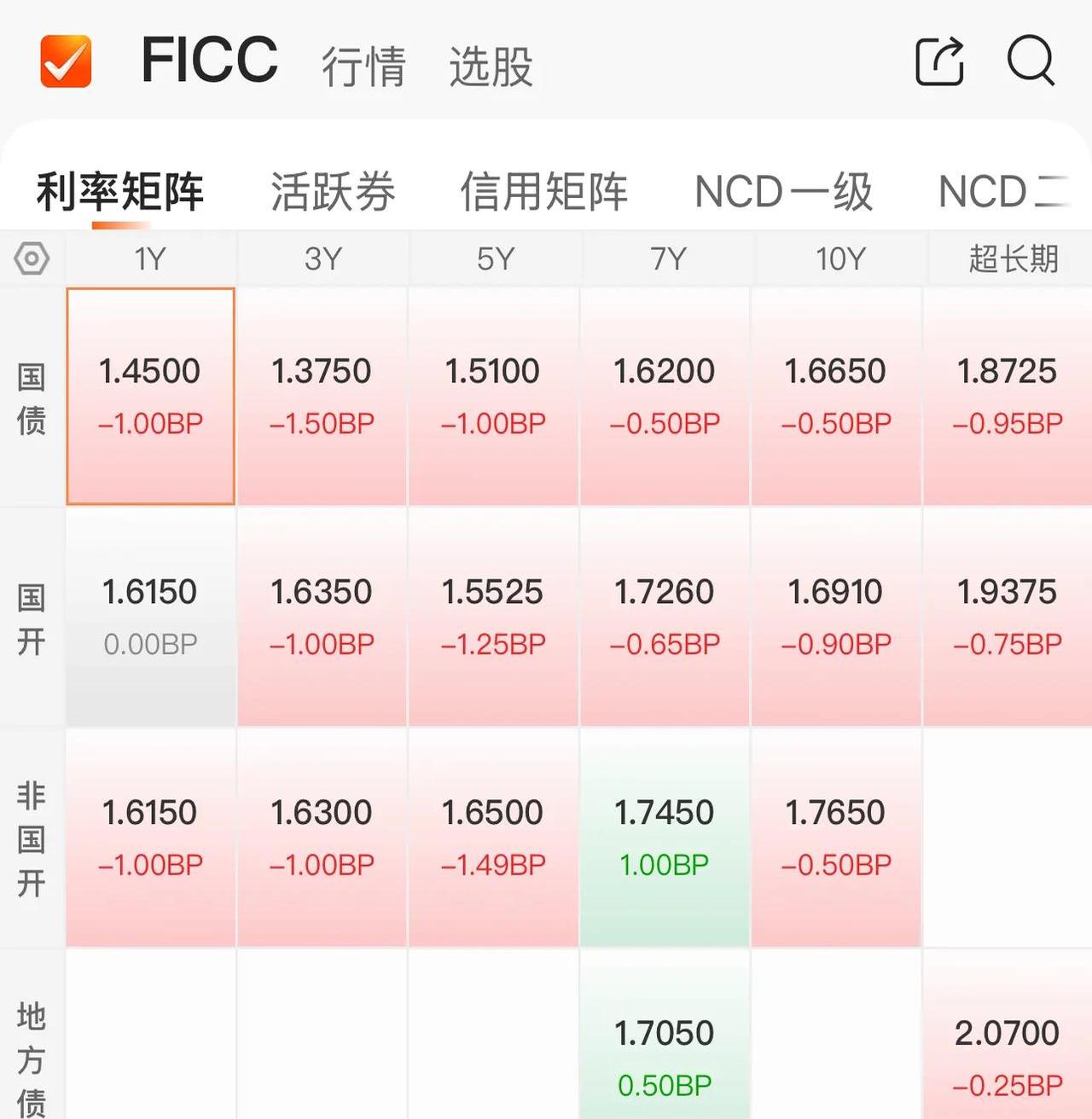
Task: Open the 非国开 7Y cell showing 1.7450
Action: pyautogui.click(x=665, y=838)
